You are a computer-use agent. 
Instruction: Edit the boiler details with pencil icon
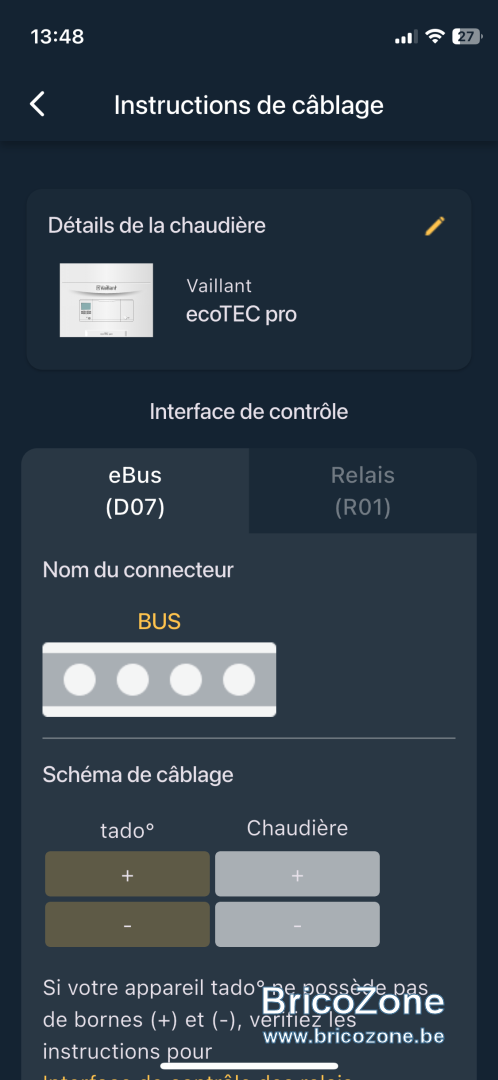(x=435, y=226)
